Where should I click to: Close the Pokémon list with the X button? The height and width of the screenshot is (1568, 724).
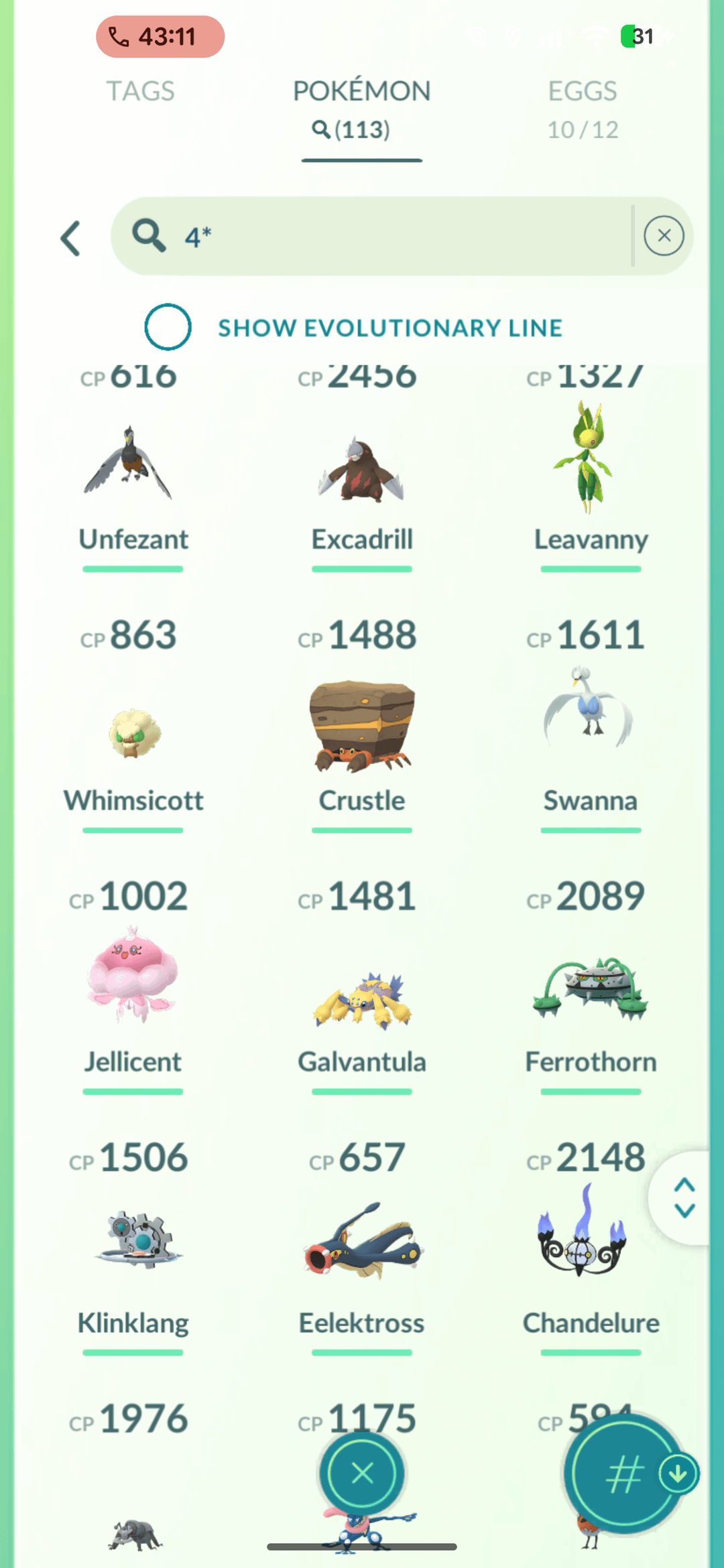coord(362,1473)
